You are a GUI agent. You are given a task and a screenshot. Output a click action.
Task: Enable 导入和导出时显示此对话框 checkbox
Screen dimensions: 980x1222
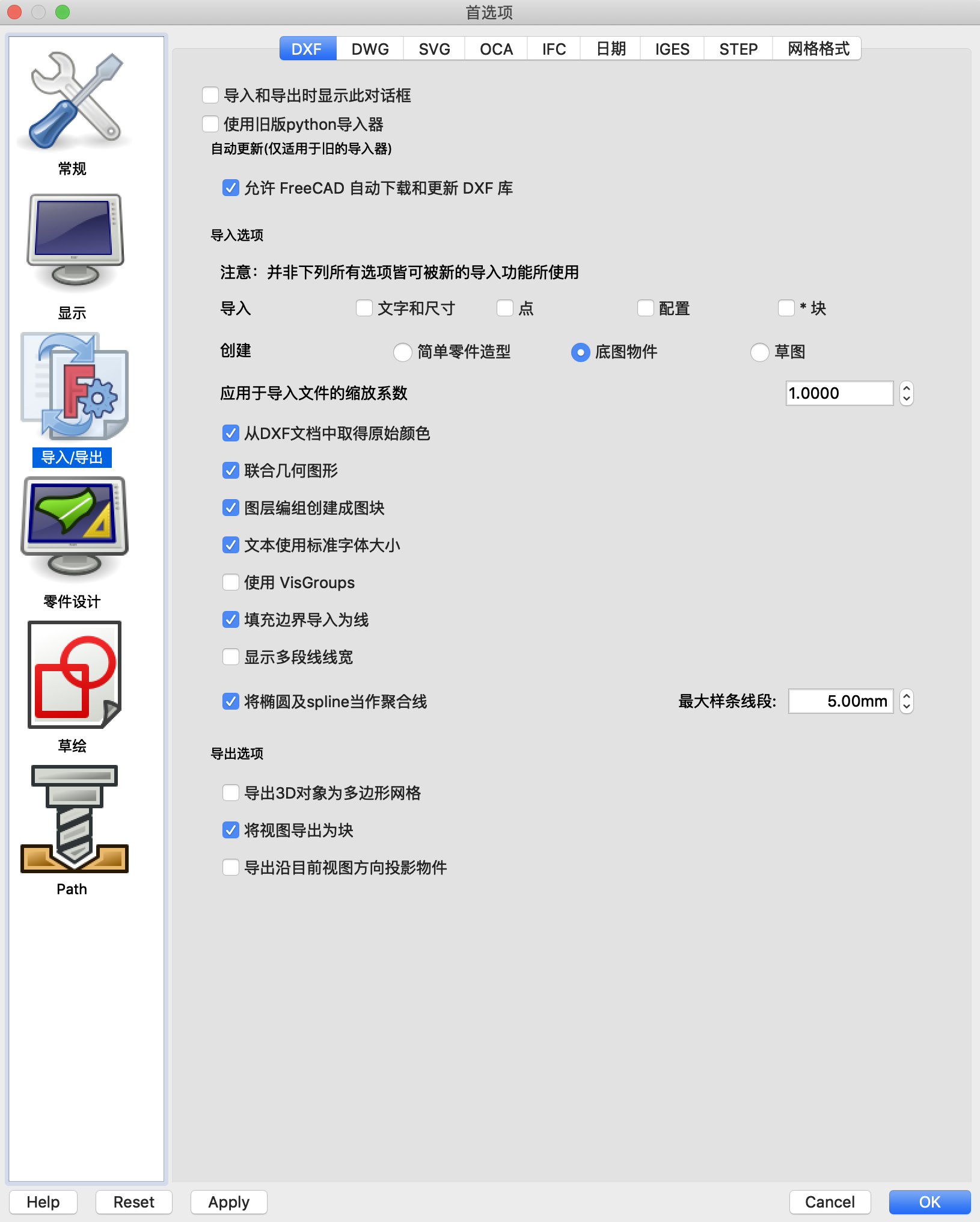[210, 96]
